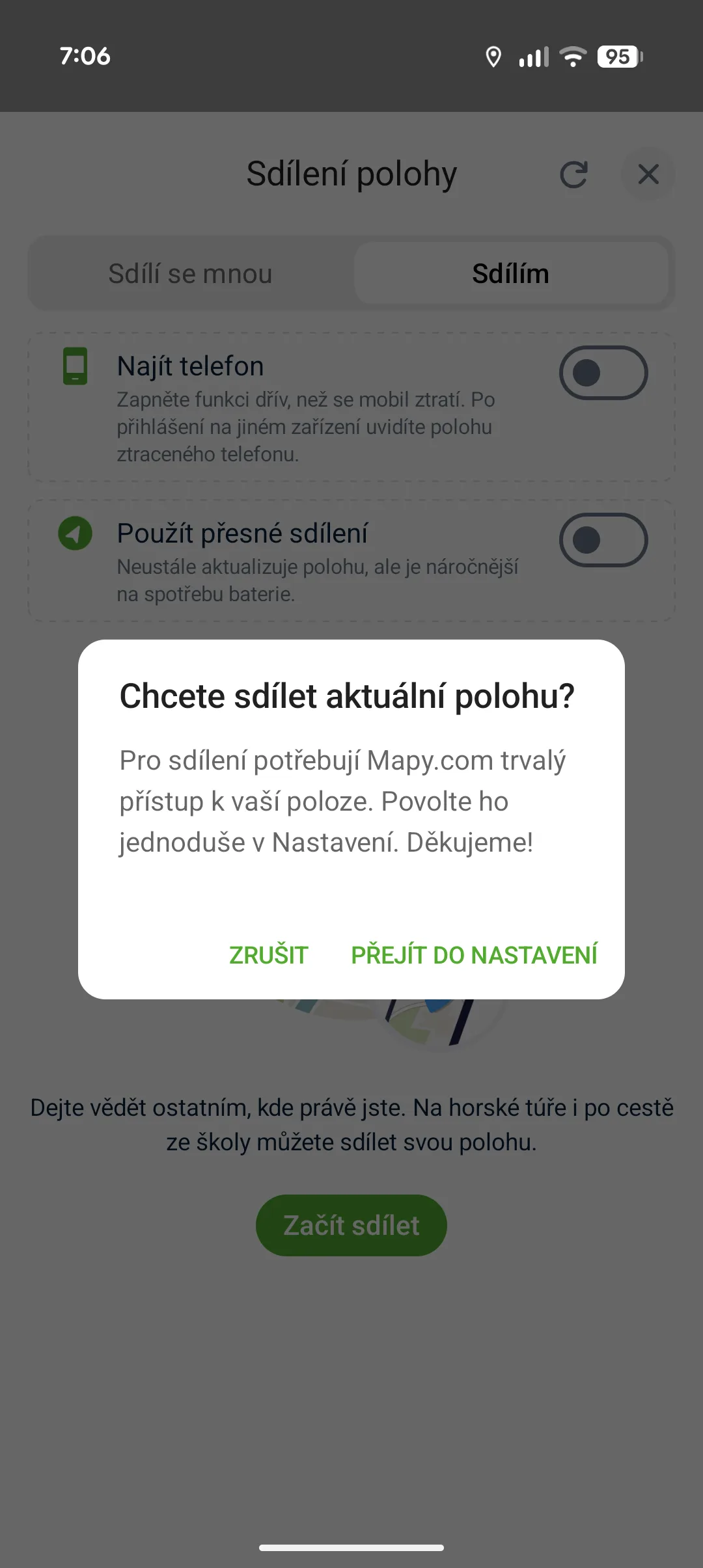Screen dimensions: 703x1568
Task: Select the Sdílím tab
Action: 511,274
